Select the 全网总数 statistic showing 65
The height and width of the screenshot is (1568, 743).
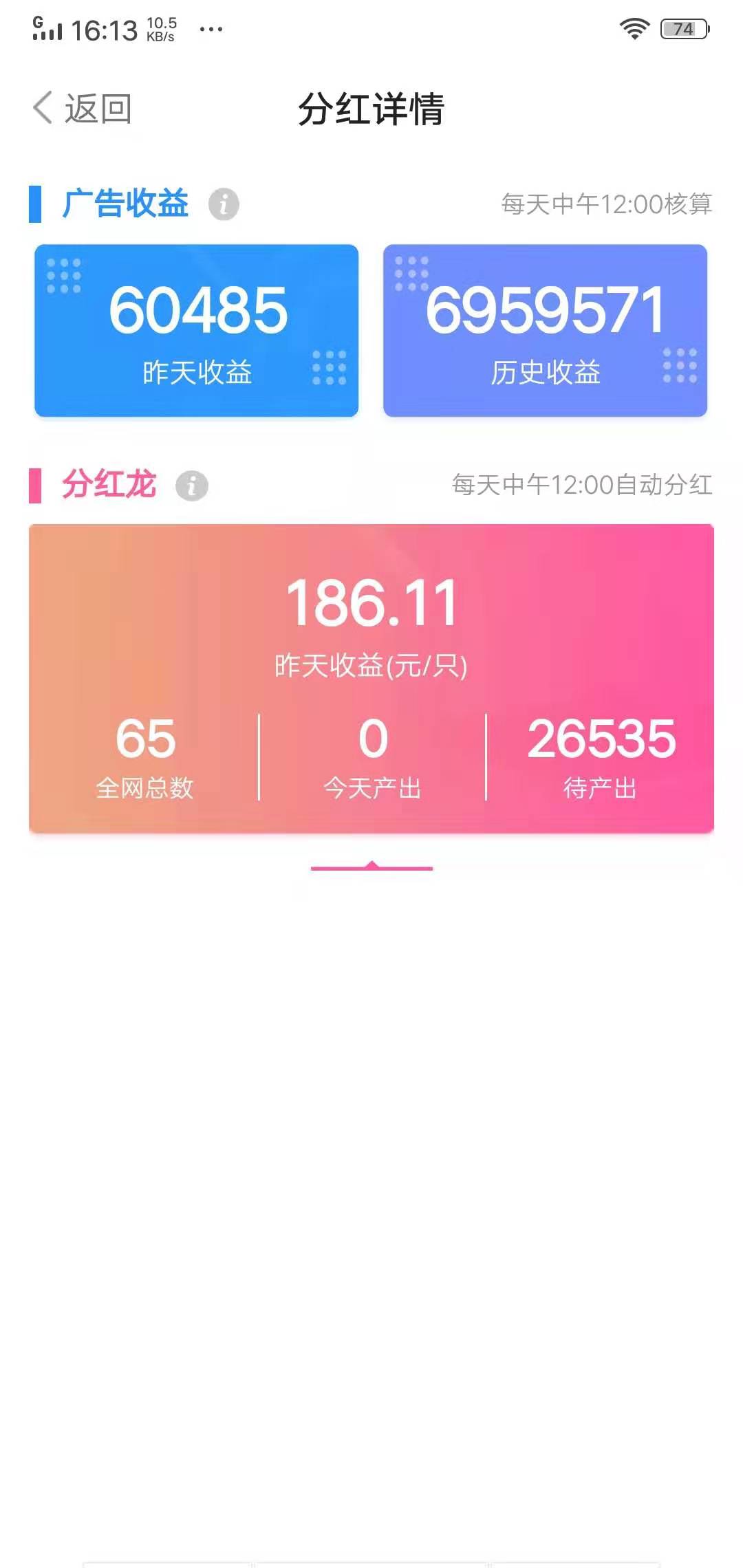coord(145,756)
